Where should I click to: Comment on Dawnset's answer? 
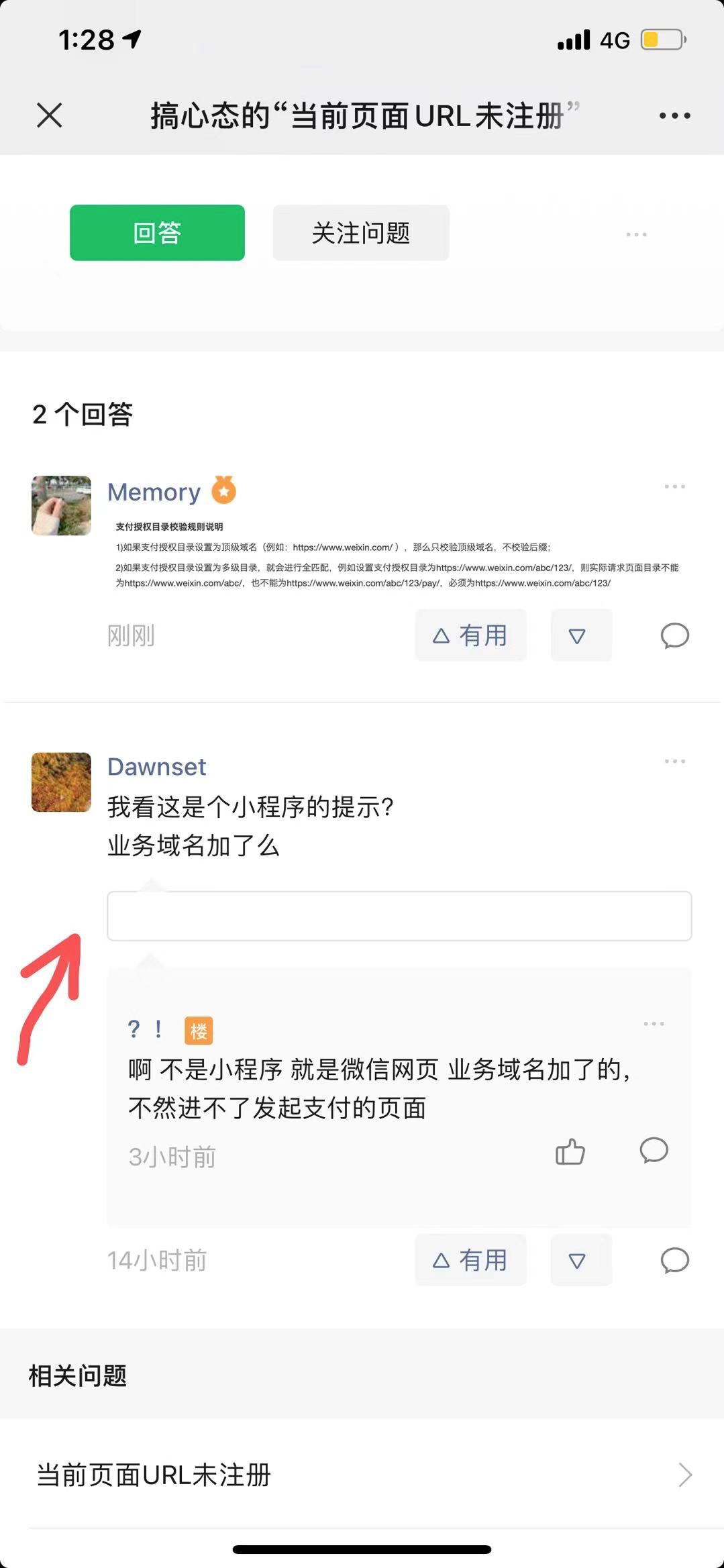click(674, 1260)
